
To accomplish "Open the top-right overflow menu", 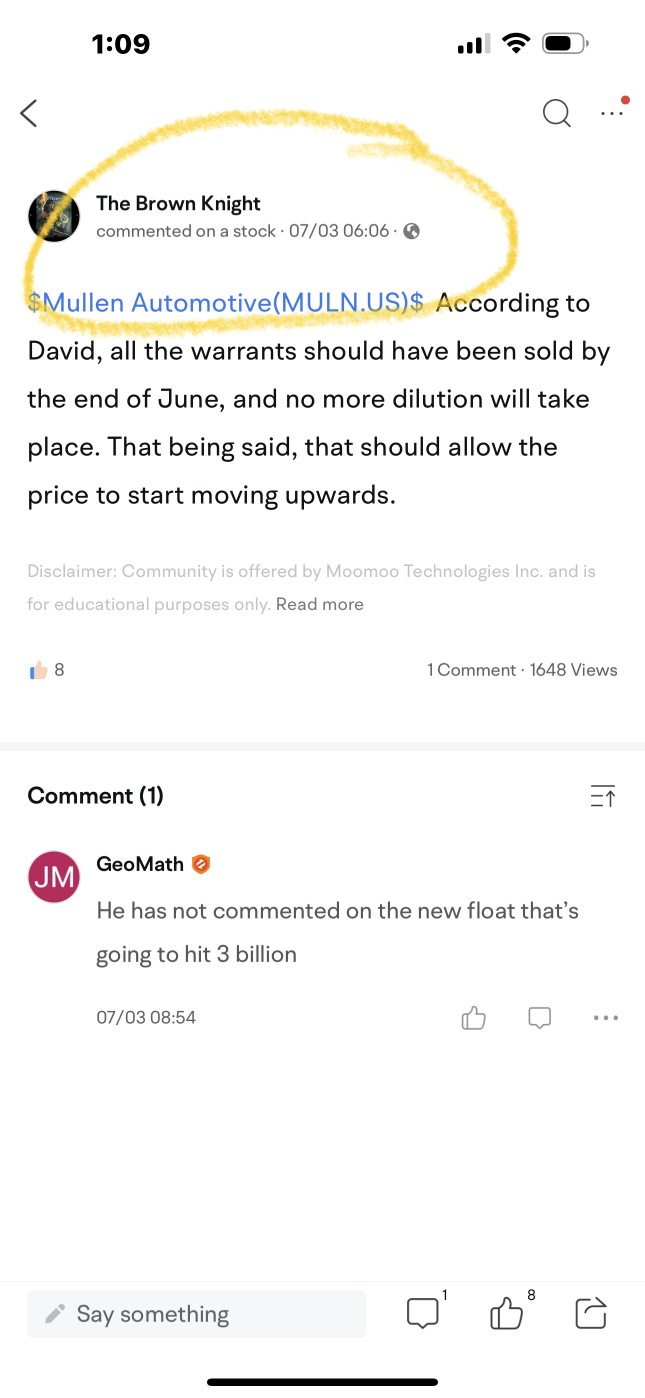I will (611, 114).
